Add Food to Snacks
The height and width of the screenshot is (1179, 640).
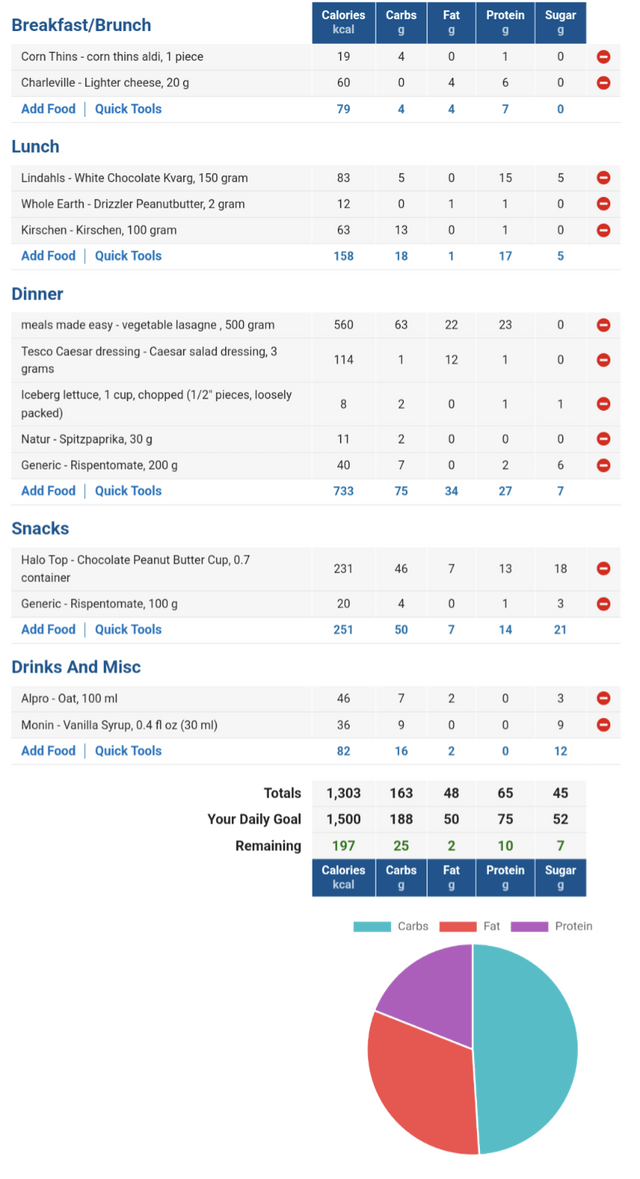click(48, 629)
